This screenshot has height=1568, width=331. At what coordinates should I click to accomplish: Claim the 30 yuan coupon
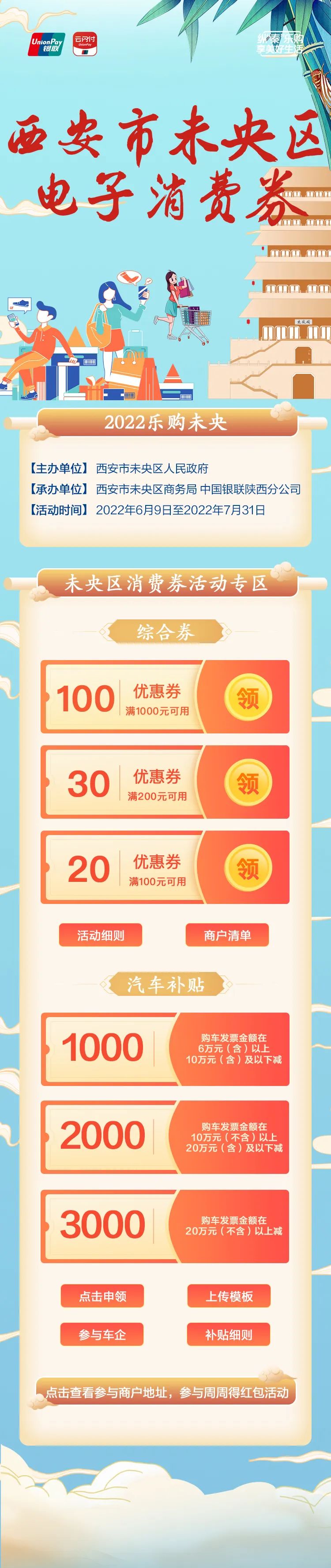248,783
